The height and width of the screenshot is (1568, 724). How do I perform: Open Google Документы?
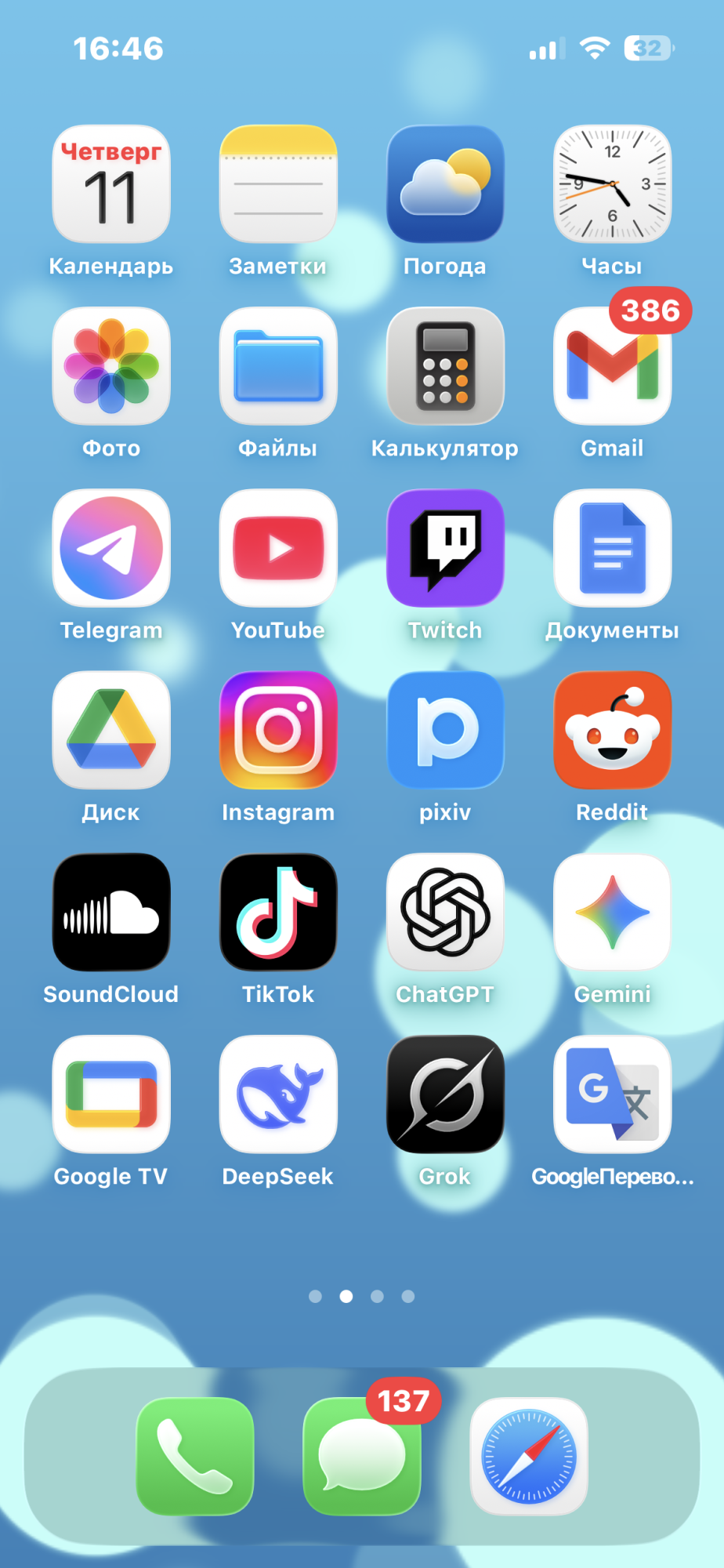point(612,548)
